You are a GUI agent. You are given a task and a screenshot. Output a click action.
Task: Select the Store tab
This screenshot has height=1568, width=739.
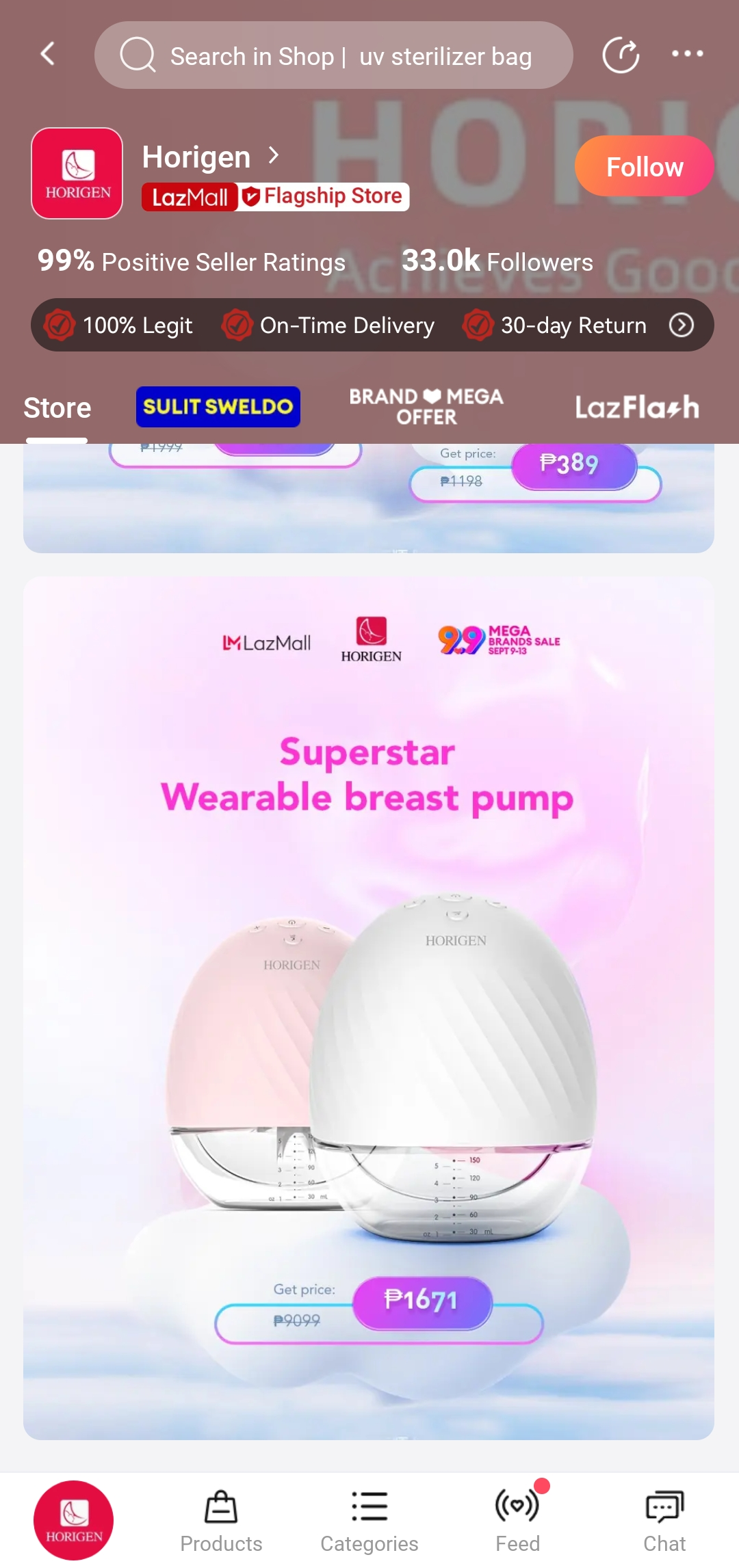pyautogui.click(x=57, y=408)
